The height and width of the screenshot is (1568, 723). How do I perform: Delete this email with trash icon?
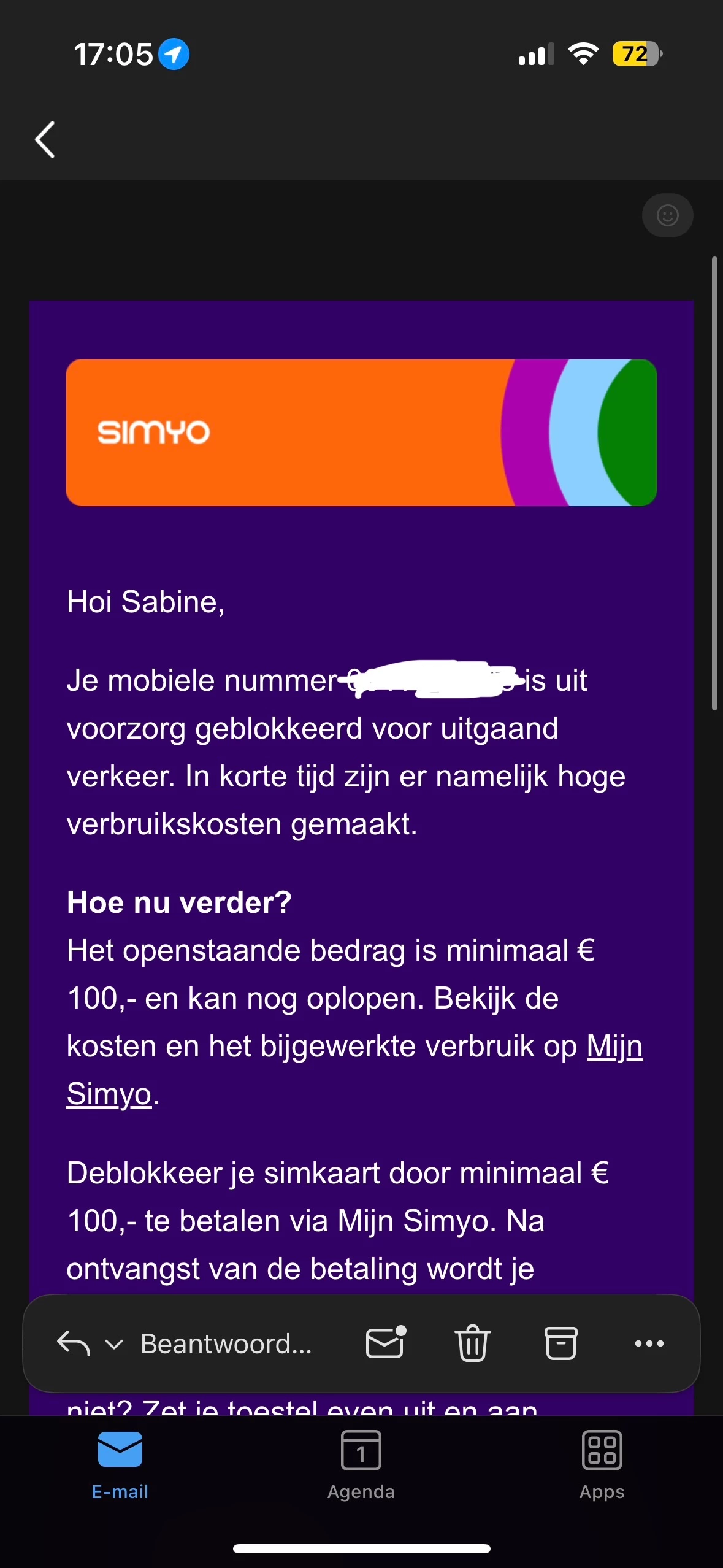click(472, 1343)
